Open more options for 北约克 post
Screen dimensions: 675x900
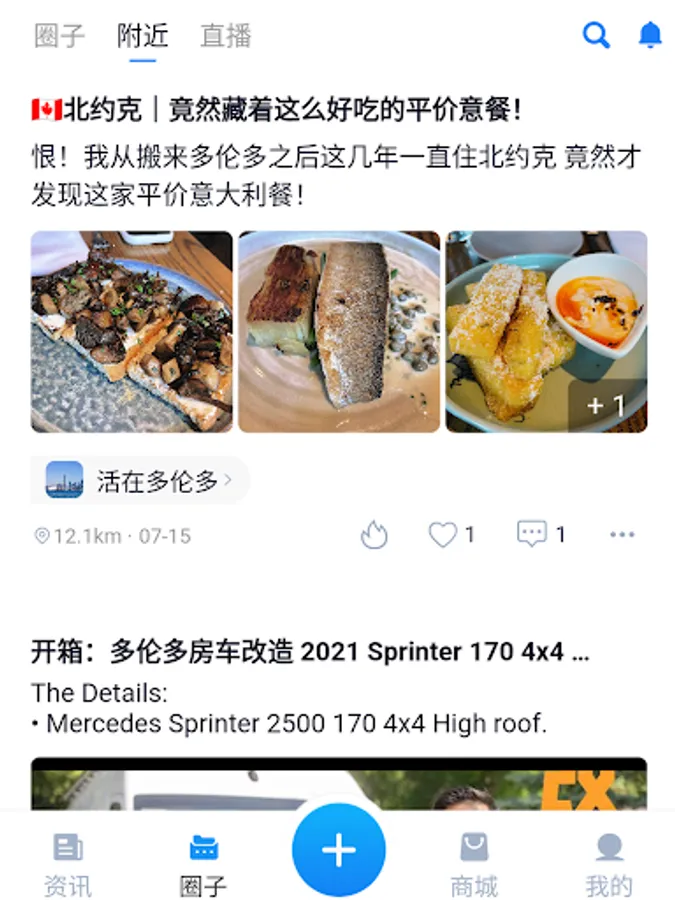[622, 535]
